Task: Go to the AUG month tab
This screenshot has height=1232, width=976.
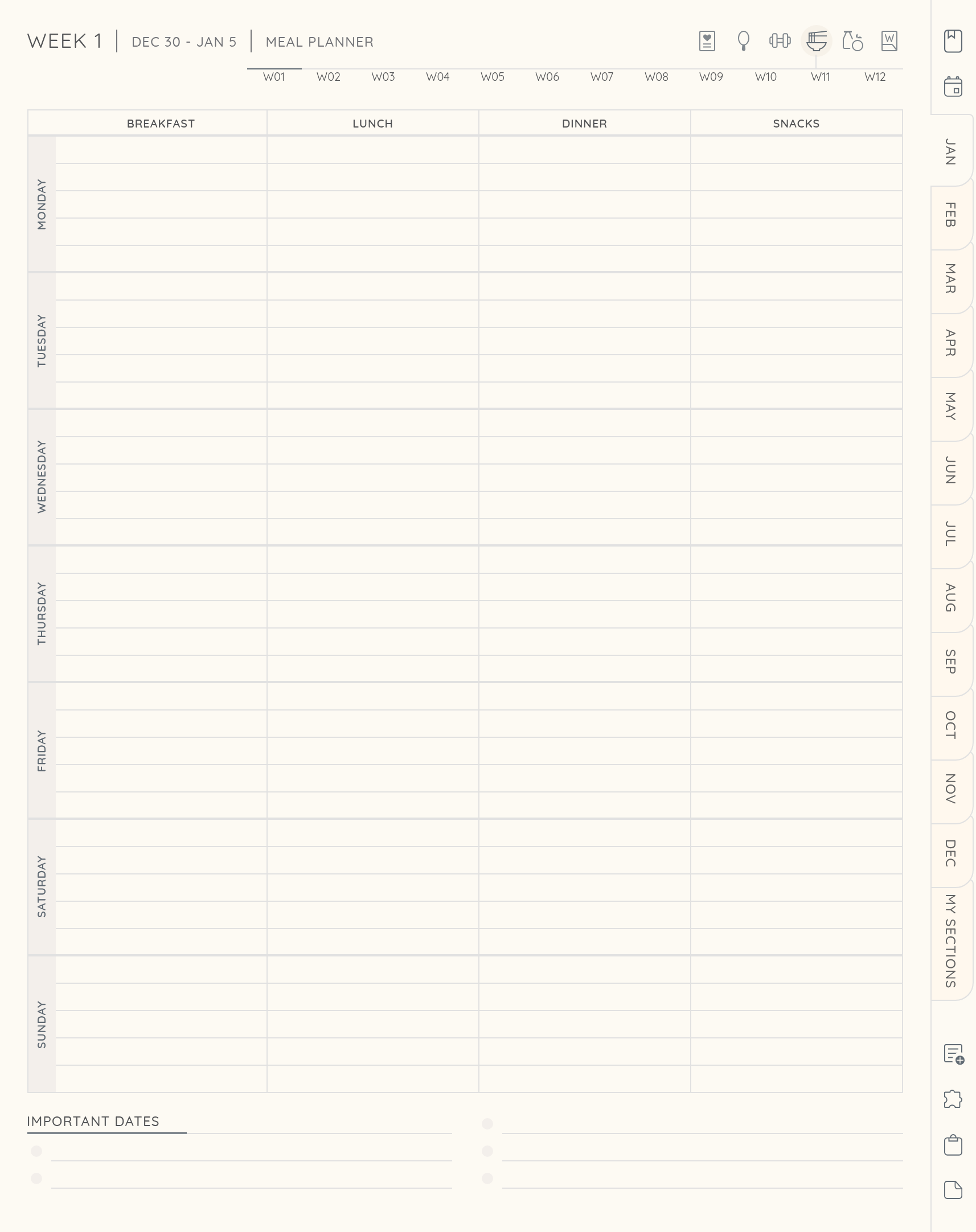Action: tap(950, 597)
